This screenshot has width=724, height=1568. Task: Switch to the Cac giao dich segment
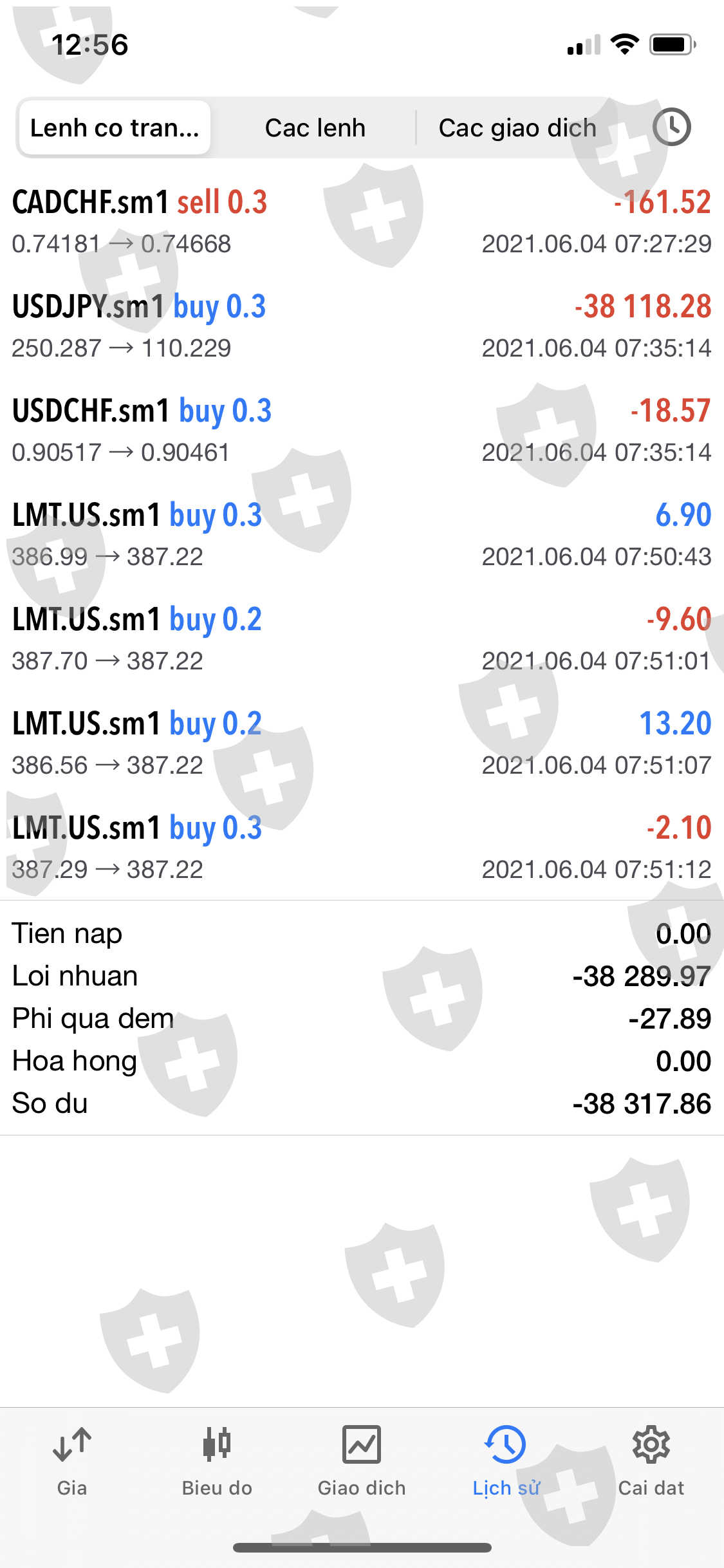coord(517,128)
